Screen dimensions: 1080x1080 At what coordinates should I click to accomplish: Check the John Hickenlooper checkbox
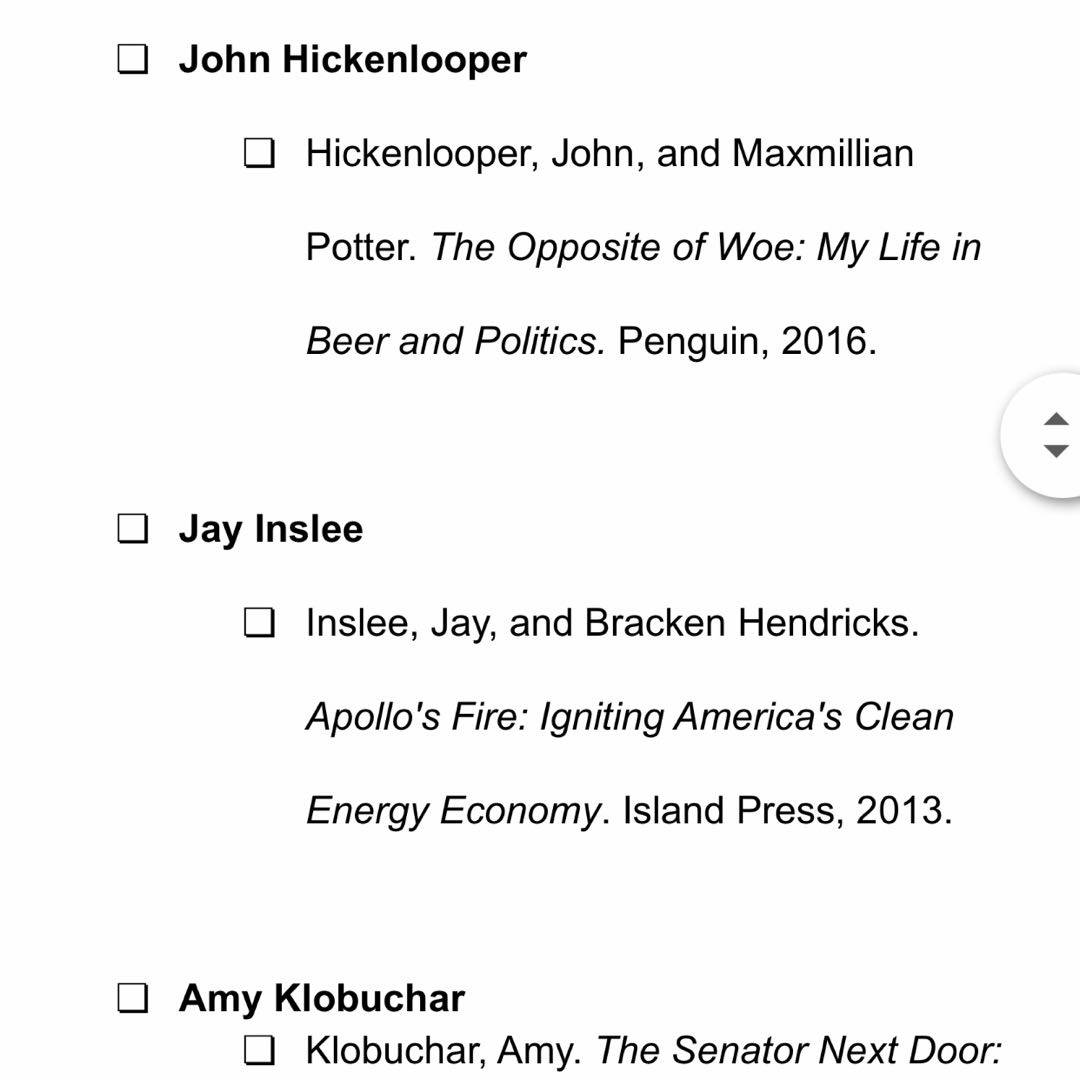tap(132, 60)
